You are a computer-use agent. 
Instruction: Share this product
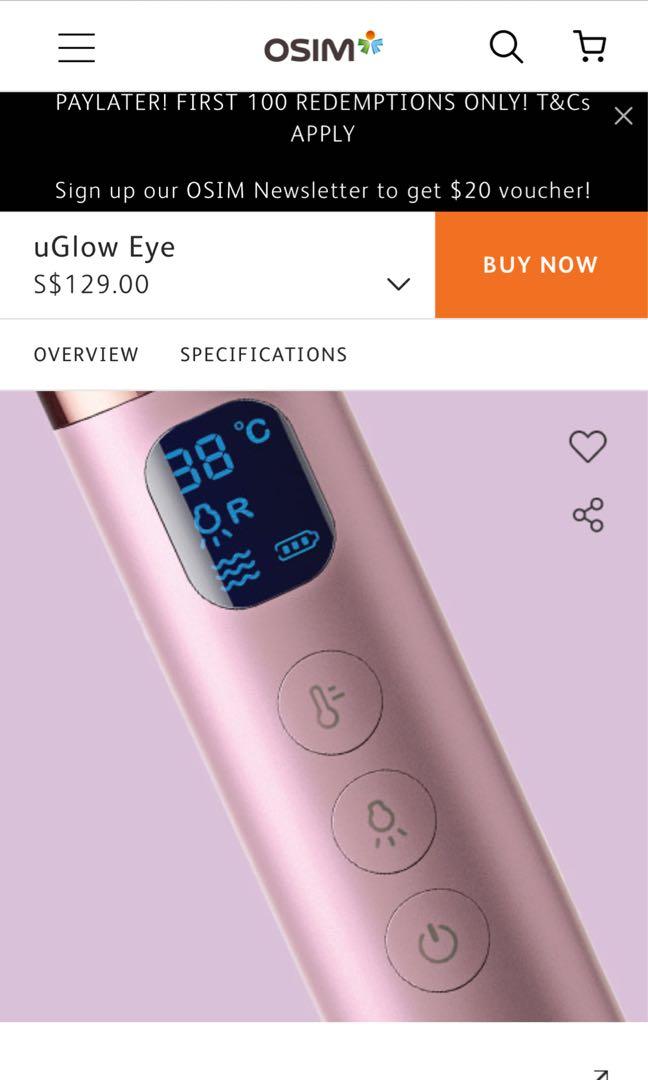tap(588, 515)
